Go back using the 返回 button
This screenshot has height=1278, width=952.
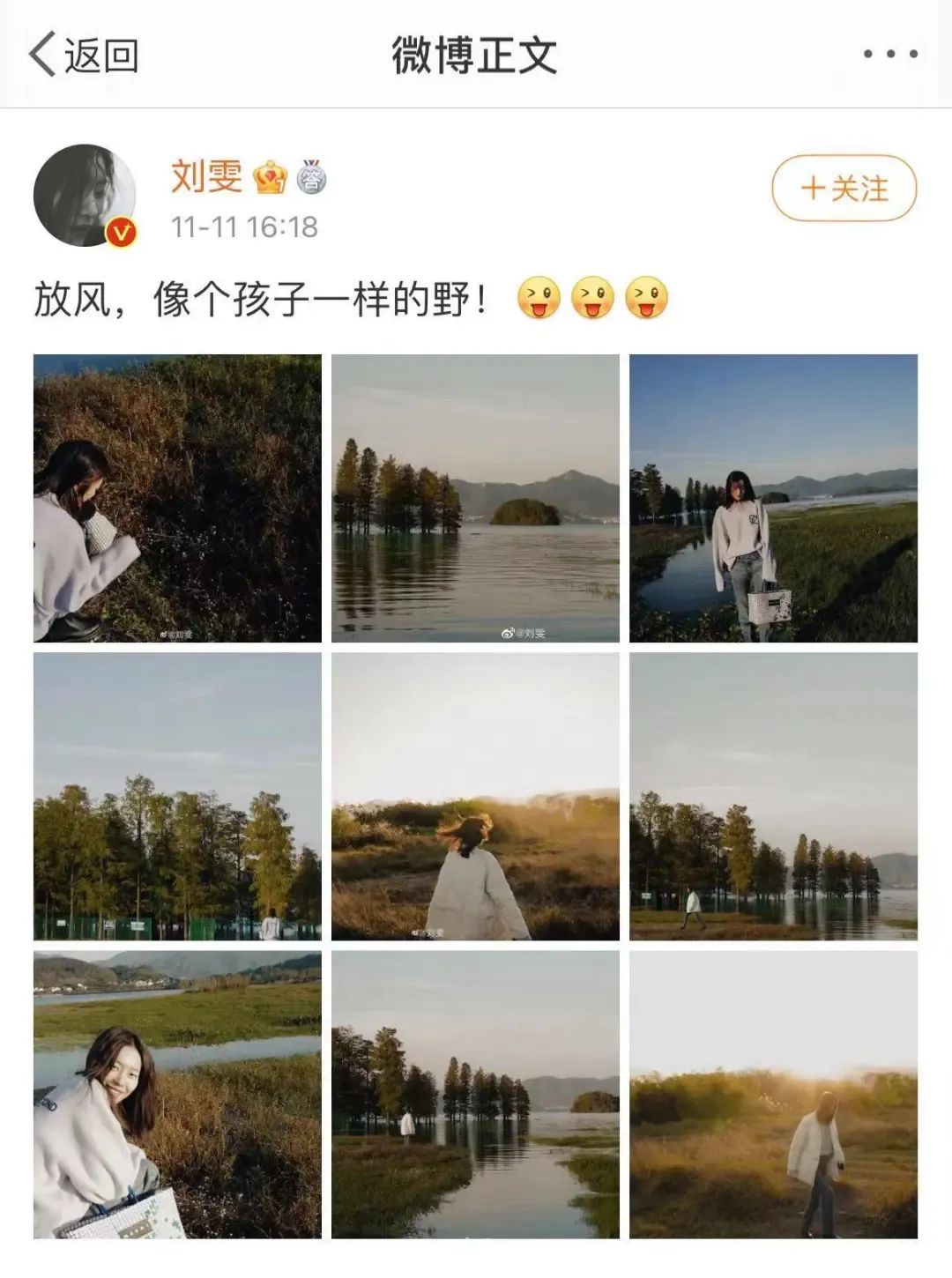click(x=84, y=56)
